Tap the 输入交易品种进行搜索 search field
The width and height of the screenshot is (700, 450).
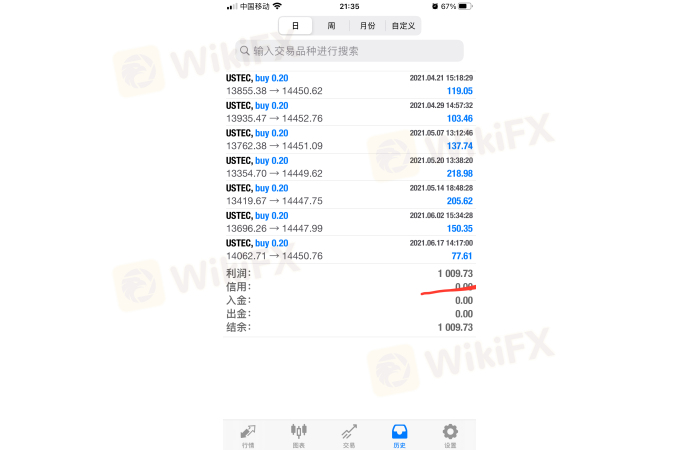coord(350,50)
